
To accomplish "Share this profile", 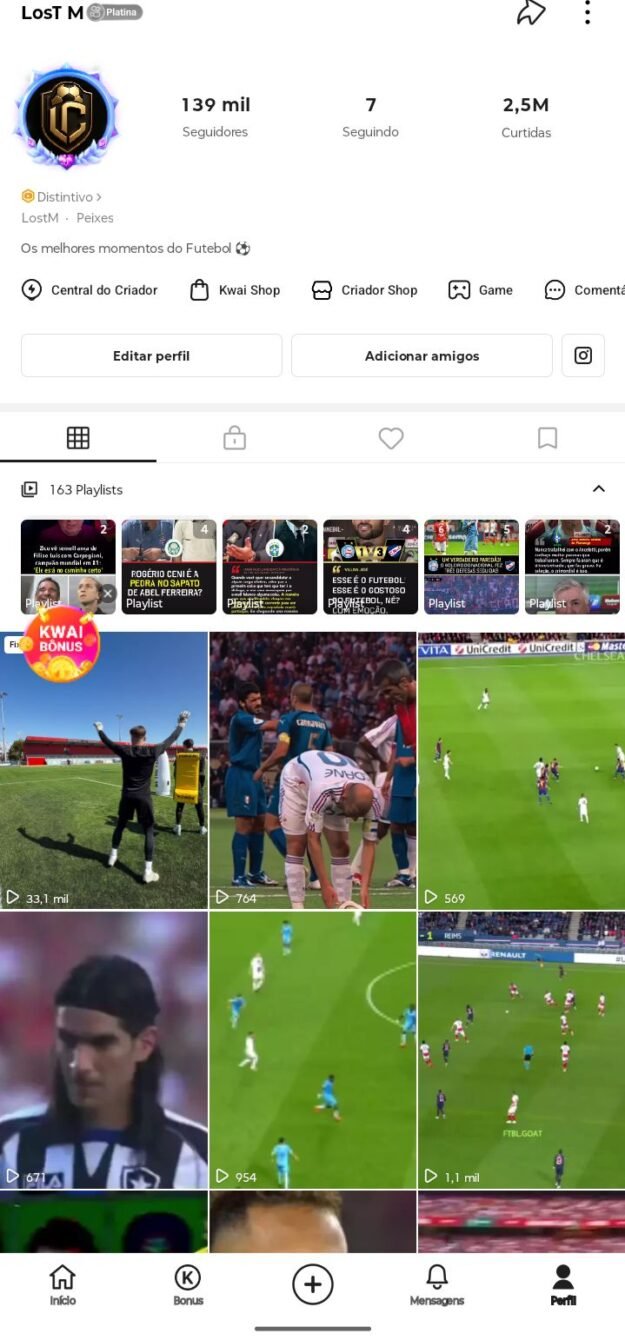I will (530, 13).
